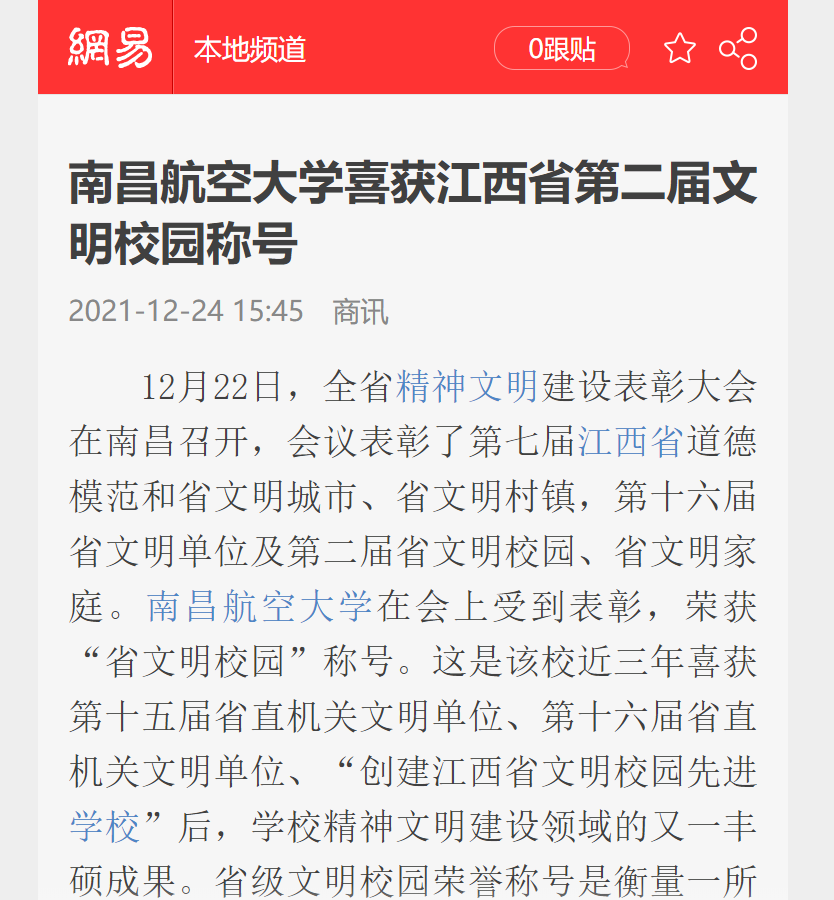Open the 江西省 link

(630, 441)
